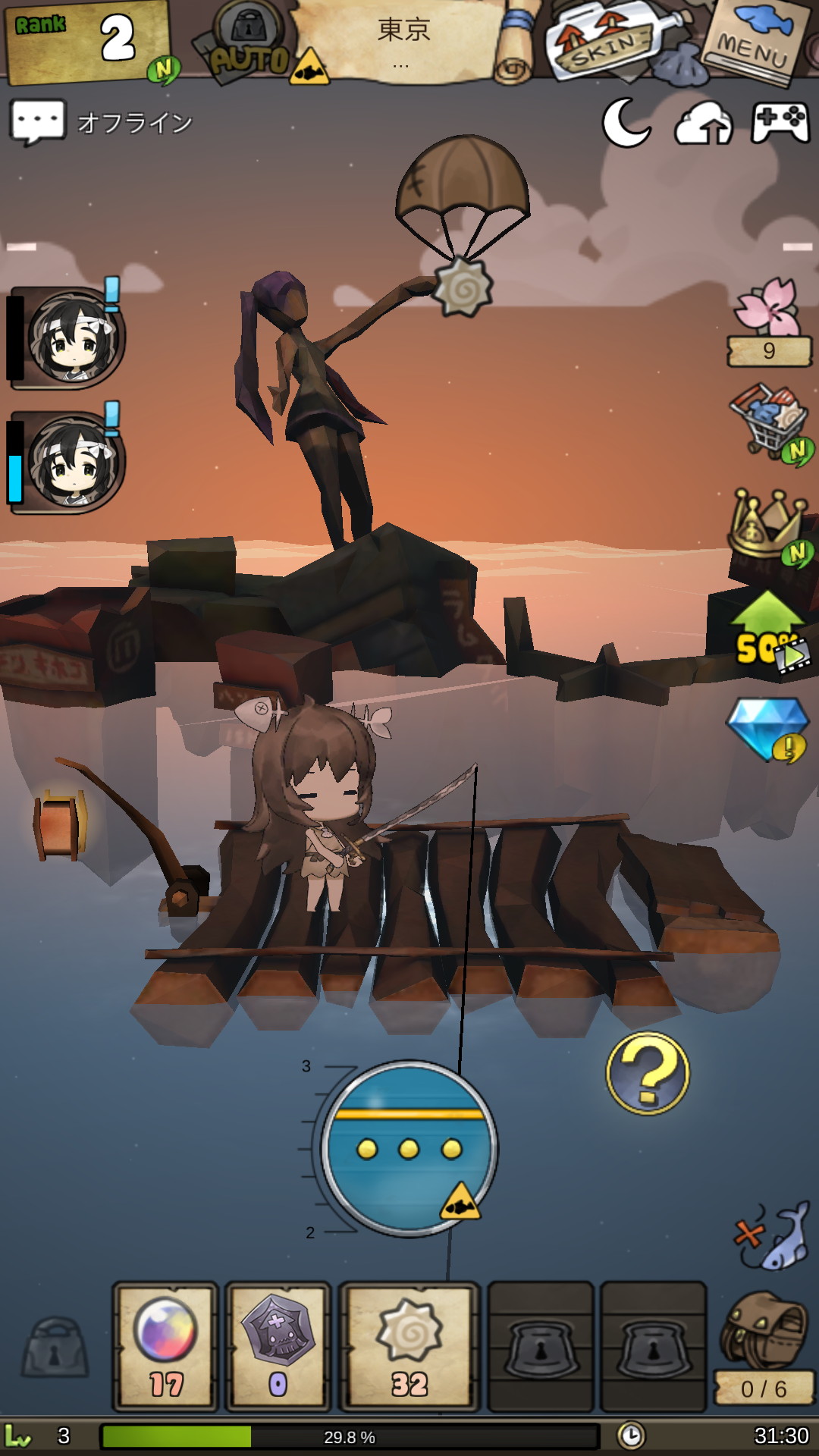Image resolution: width=819 pixels, height=1456 pixels.
Task: Tap the fish release toggle icon
Action: tap(773, 1236)
